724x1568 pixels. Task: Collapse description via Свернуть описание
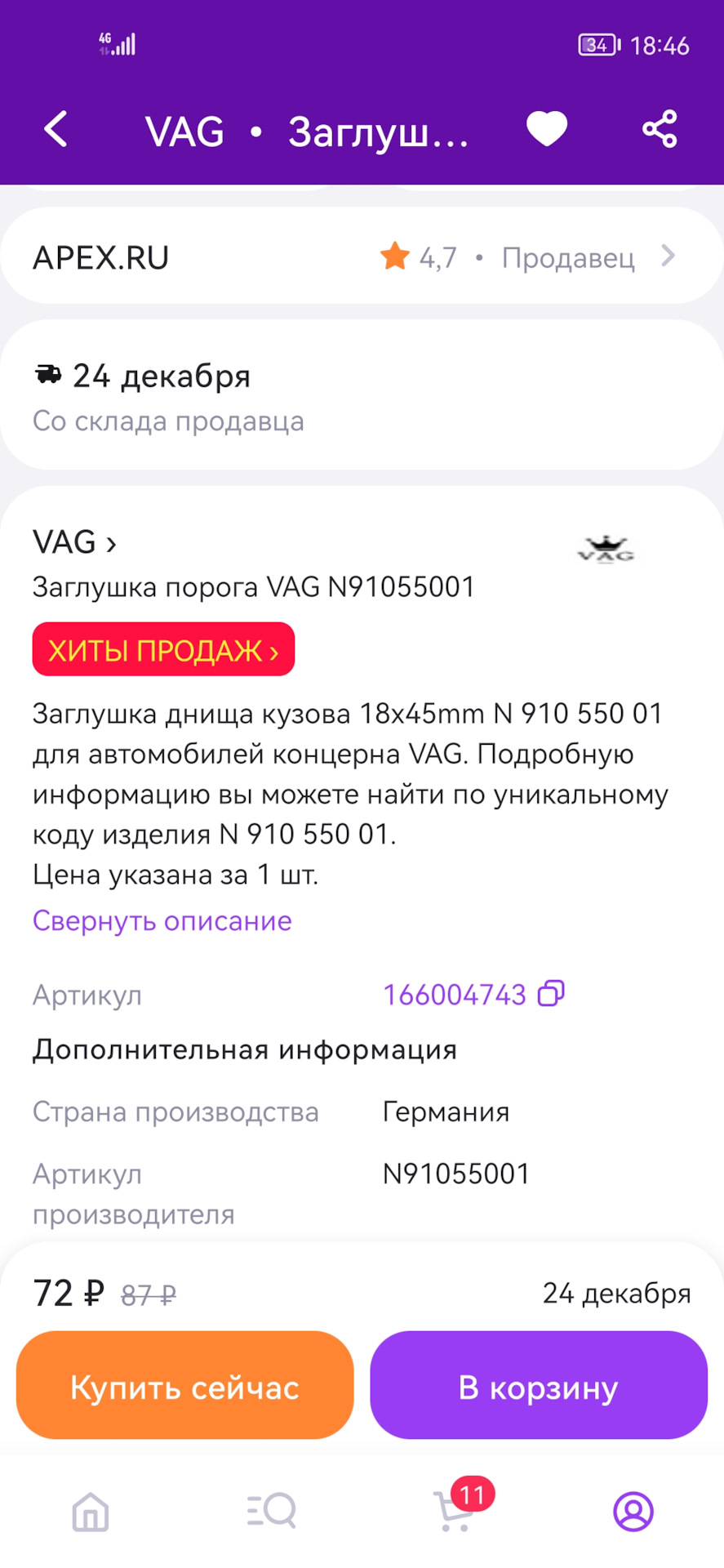161,920
